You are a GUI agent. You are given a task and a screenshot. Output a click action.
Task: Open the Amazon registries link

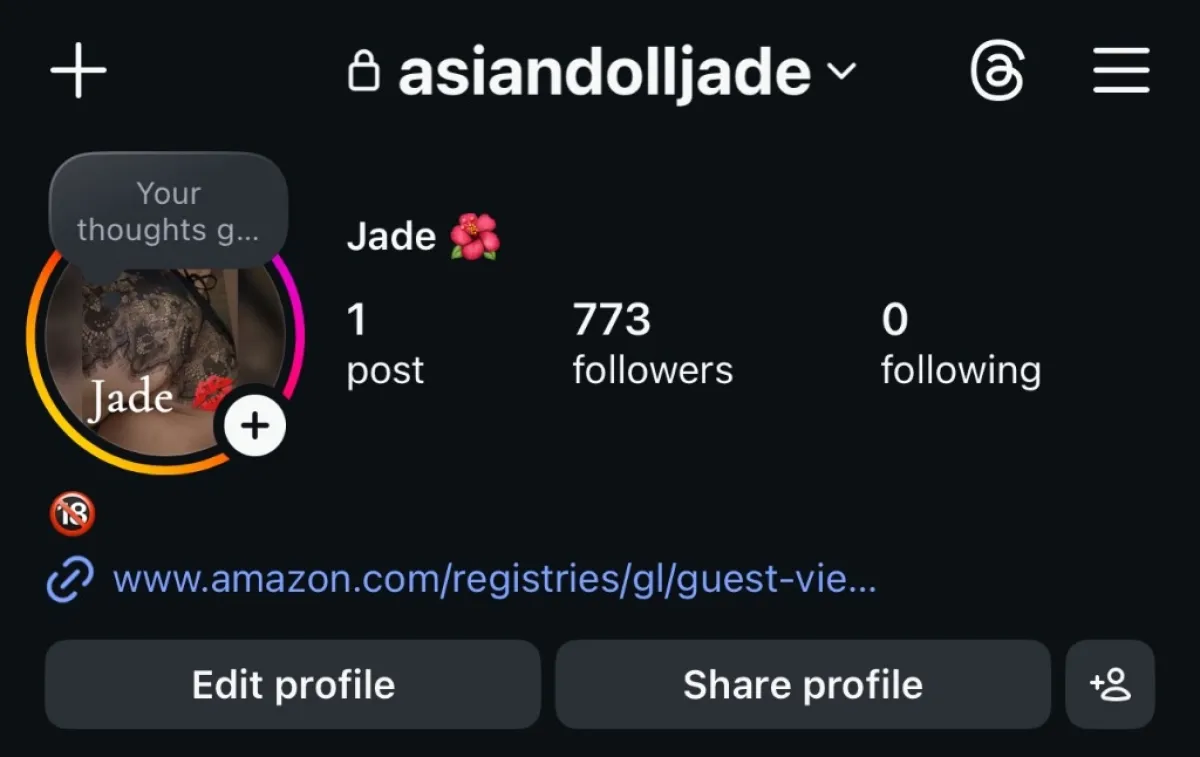click(x=494, y=579)
